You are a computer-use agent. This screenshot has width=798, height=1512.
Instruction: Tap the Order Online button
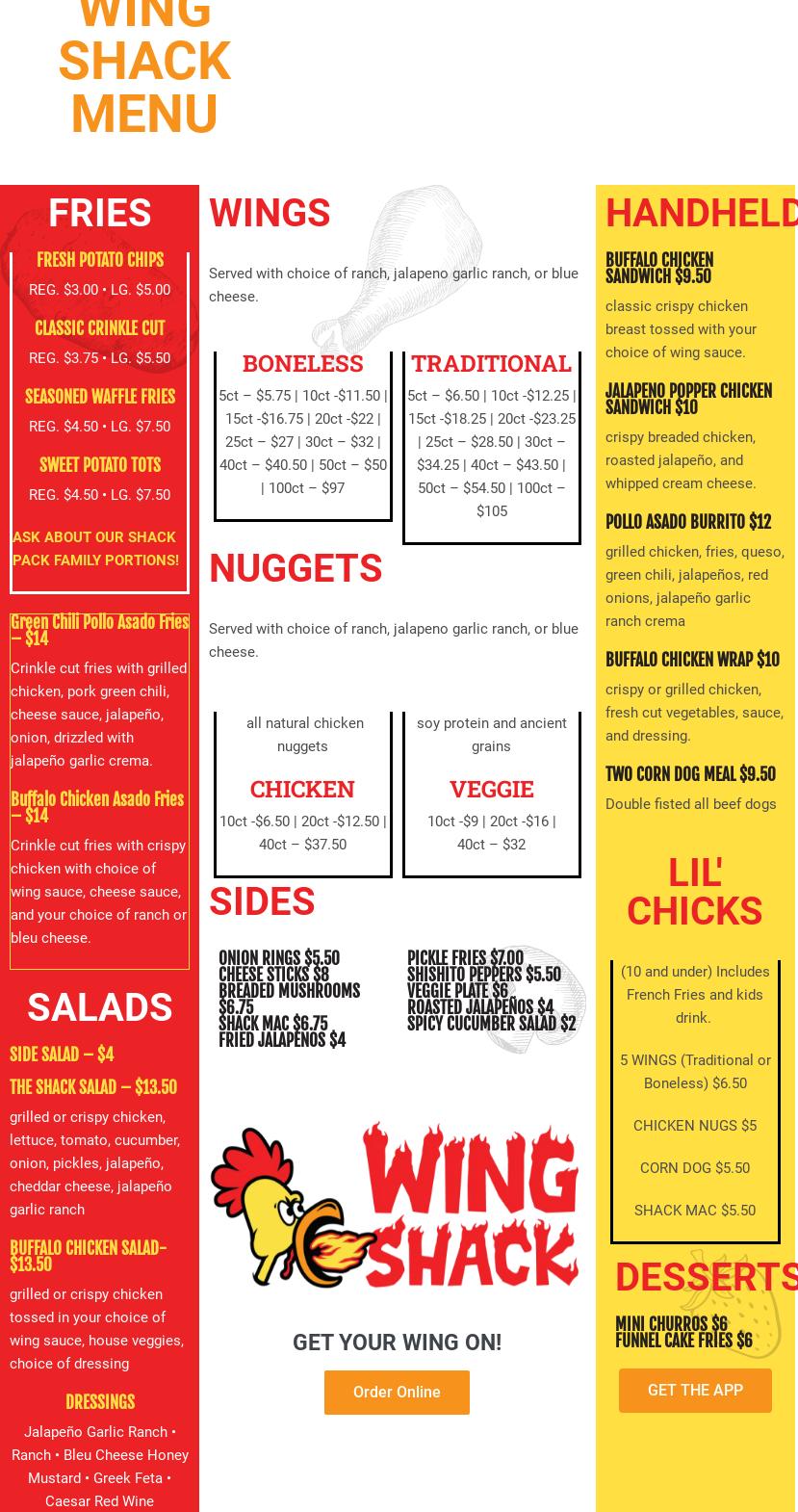[397, 1392]
